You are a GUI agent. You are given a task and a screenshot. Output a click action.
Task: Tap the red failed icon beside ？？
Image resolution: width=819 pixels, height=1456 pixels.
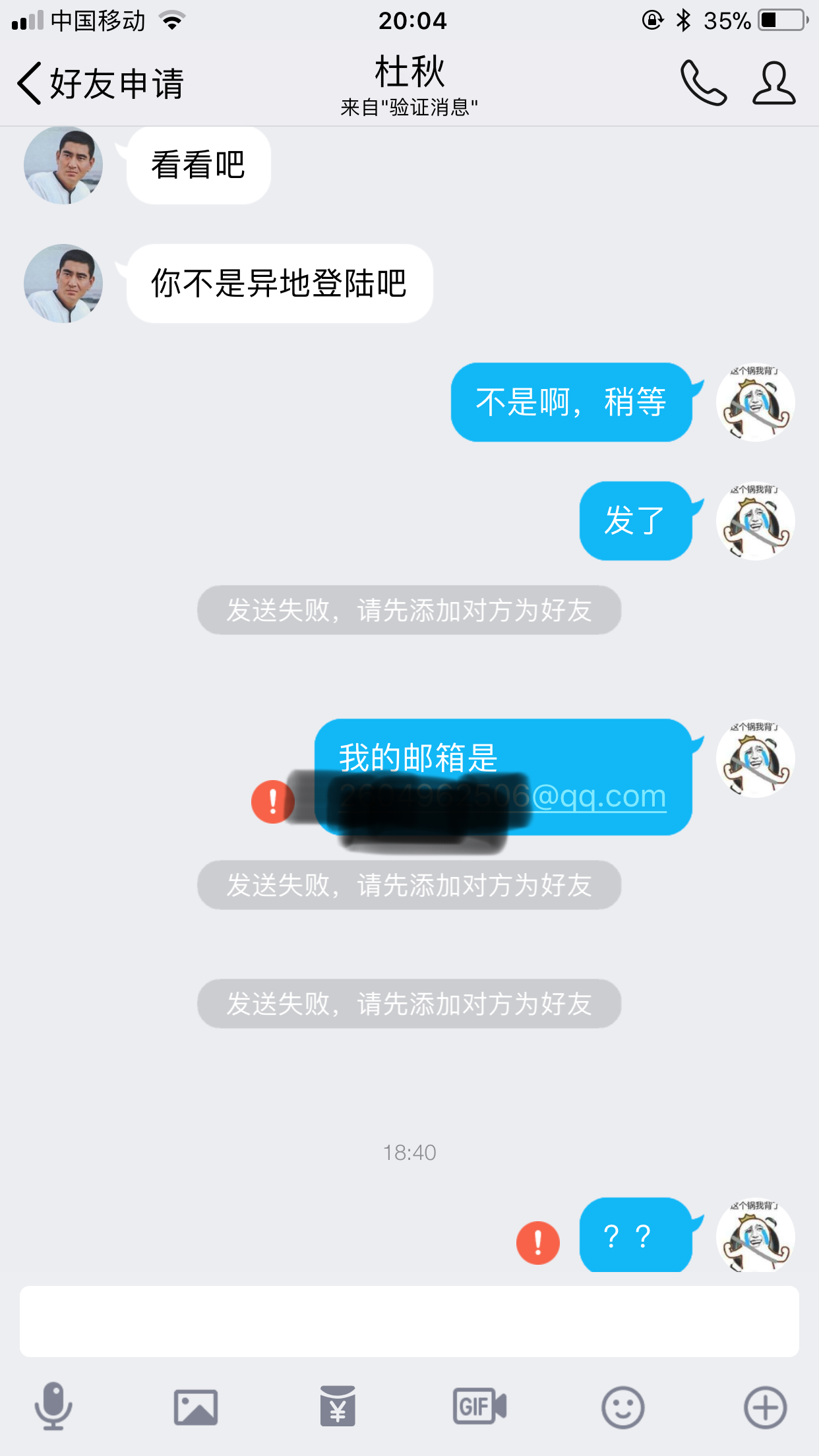538,1242
